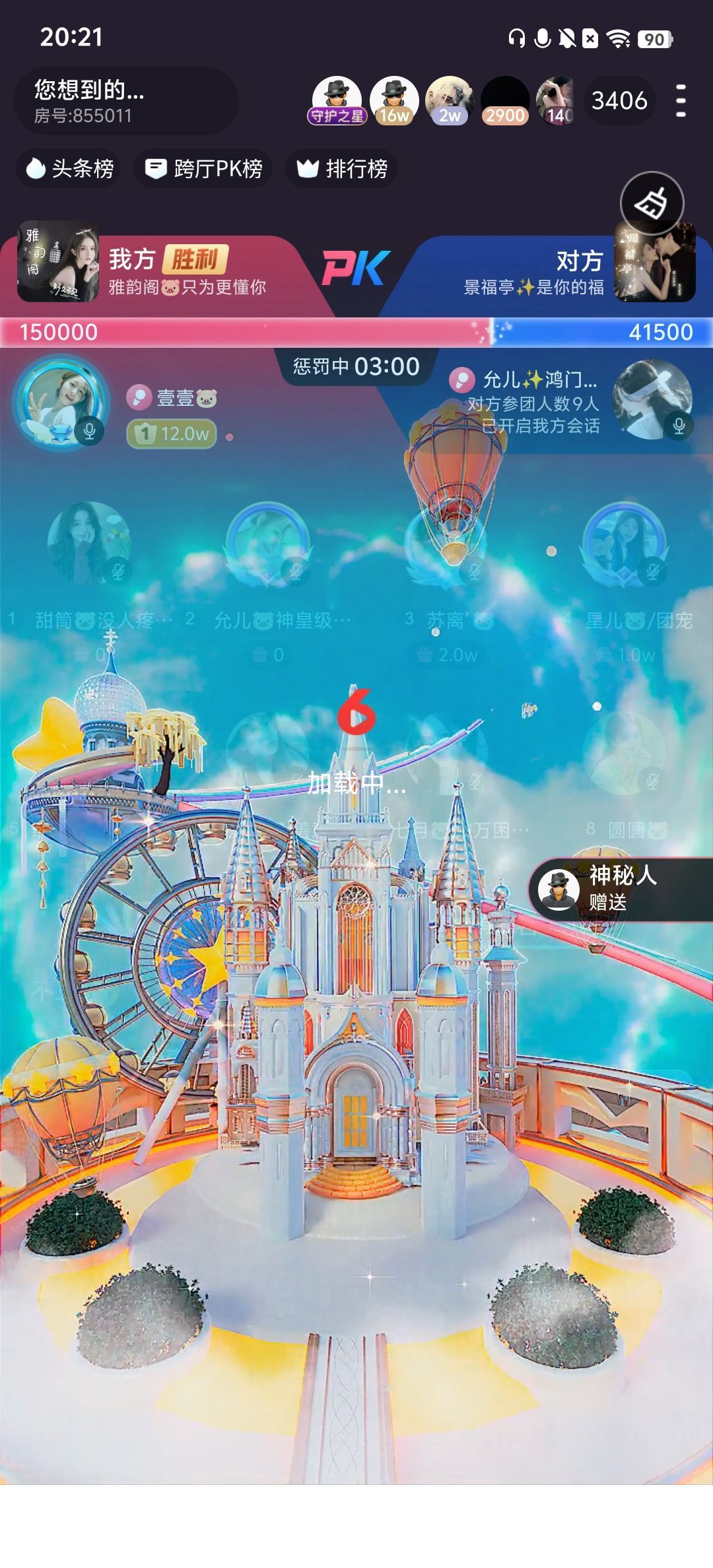Open room info card 您想到的…
The width and height of the screenshot is (713, 1568).
click(125, 101)
